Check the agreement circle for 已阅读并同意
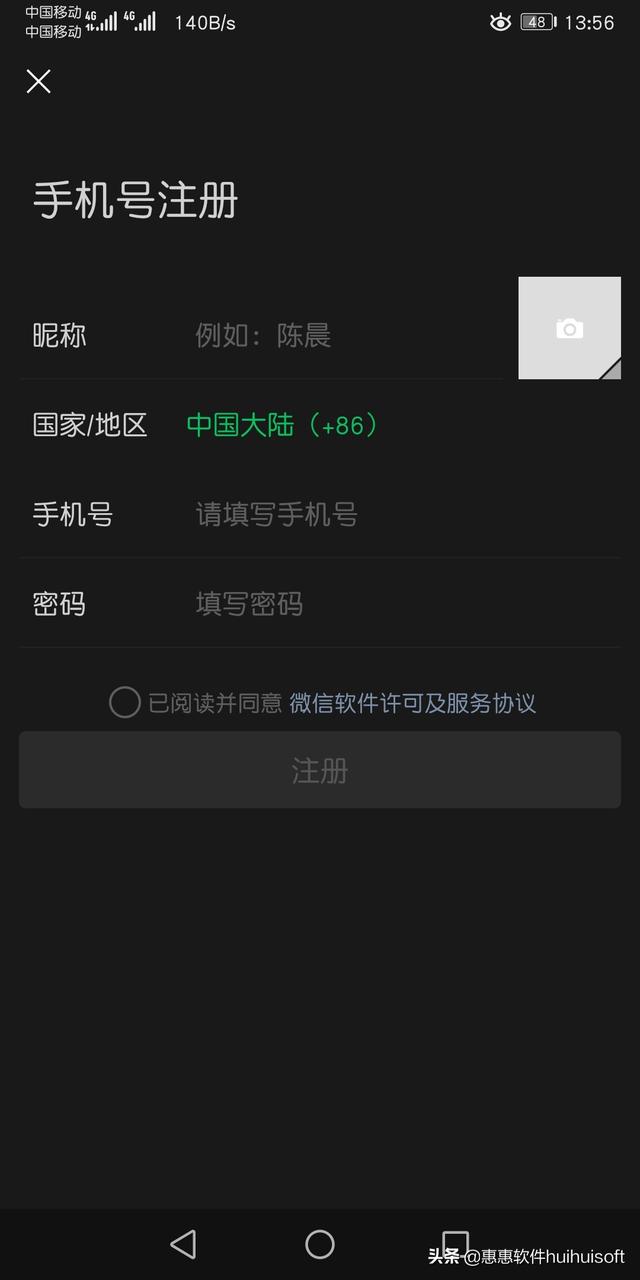 pos(124,702)
